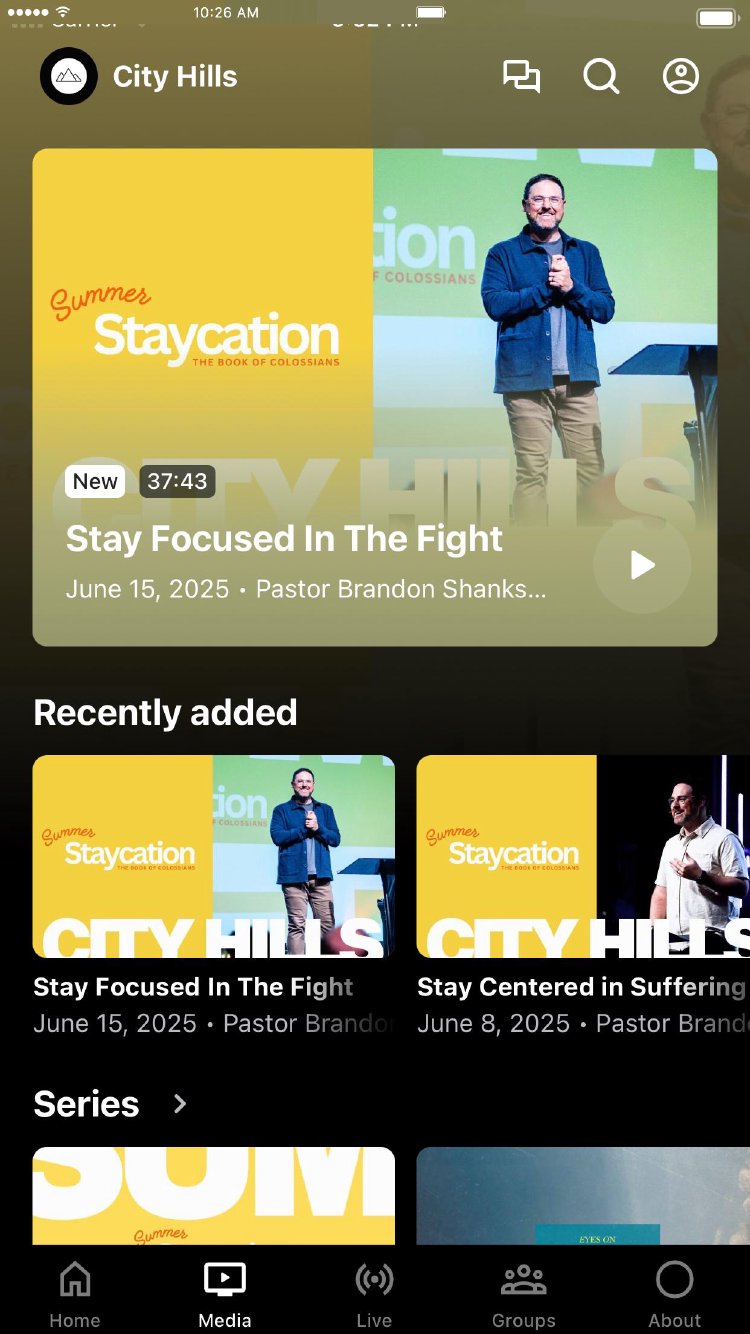Image resolution: width=750 pixels, height=1334 pixels.
Task: Switch to the Live tab
Action: (x=374, y=1294)
